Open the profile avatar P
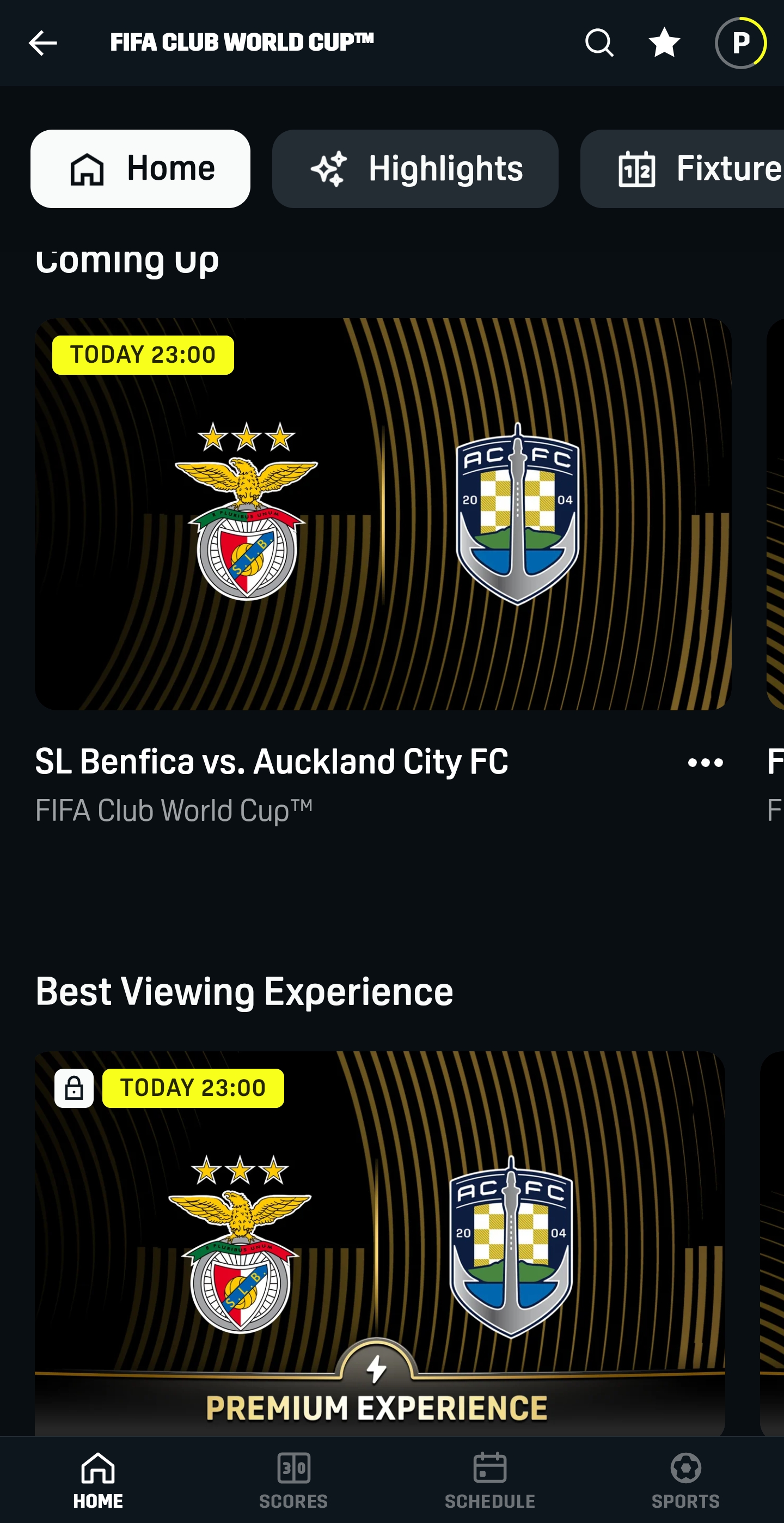This screenshot has width=784, height=1523. (740, 43)
